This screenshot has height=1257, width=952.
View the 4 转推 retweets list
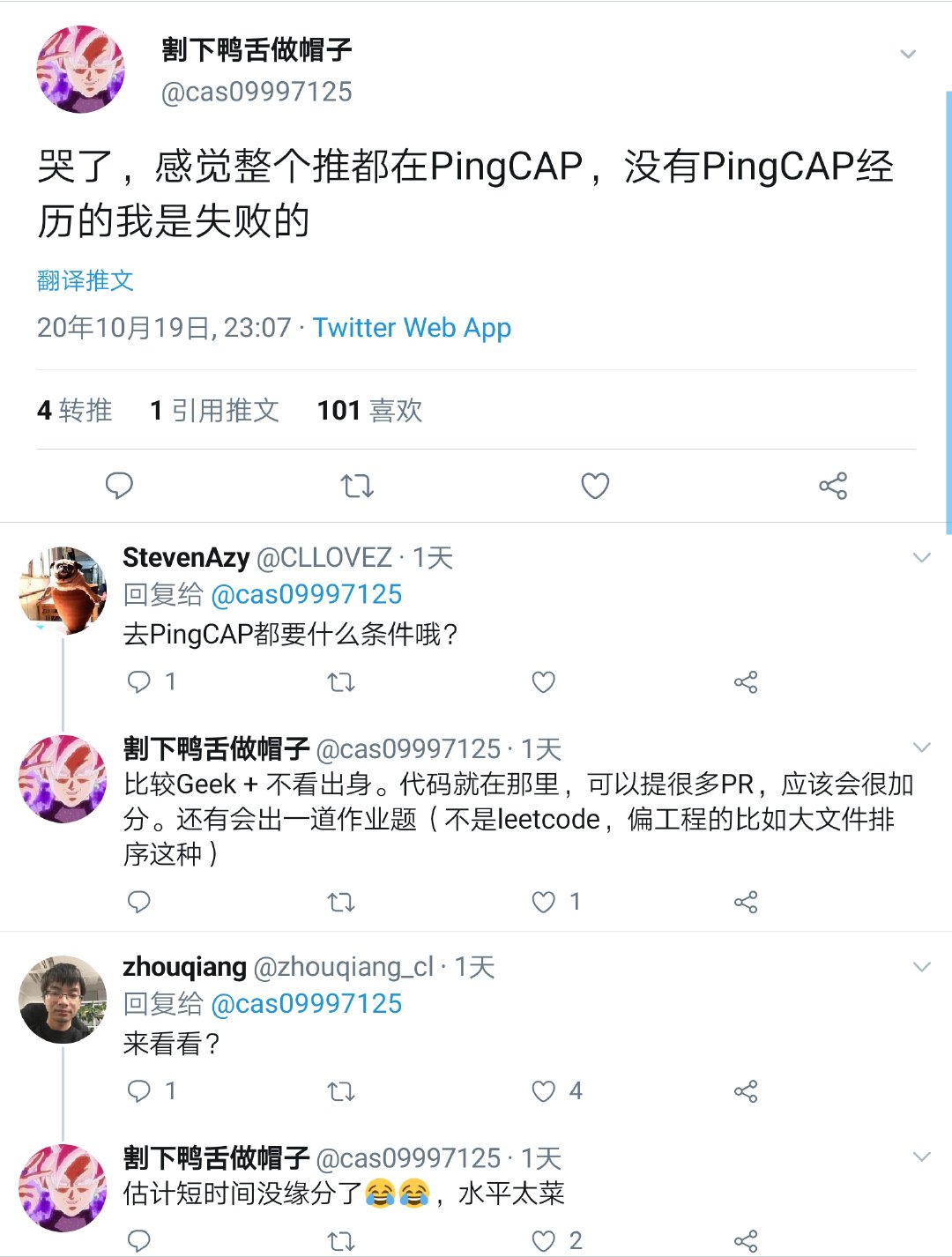tap(75, 410)
